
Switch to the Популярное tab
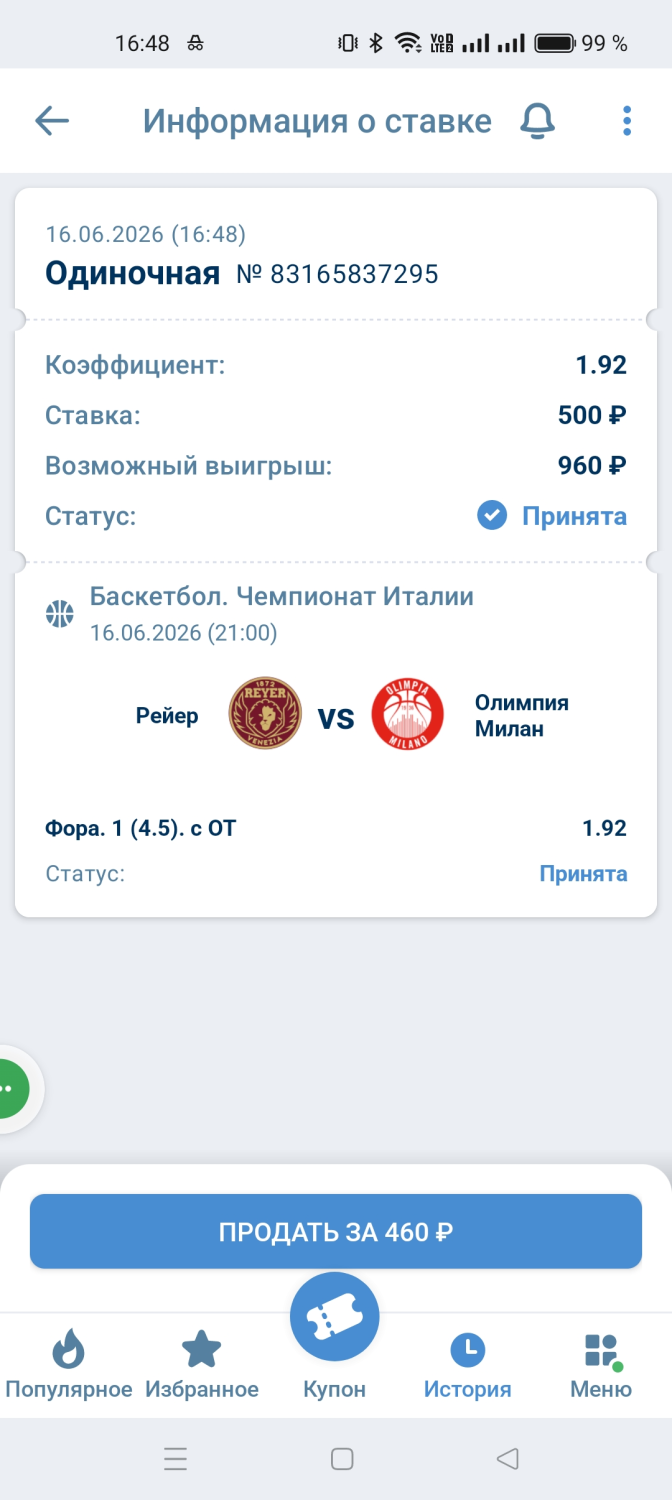pyautogui.click(x=69, y=1363)
